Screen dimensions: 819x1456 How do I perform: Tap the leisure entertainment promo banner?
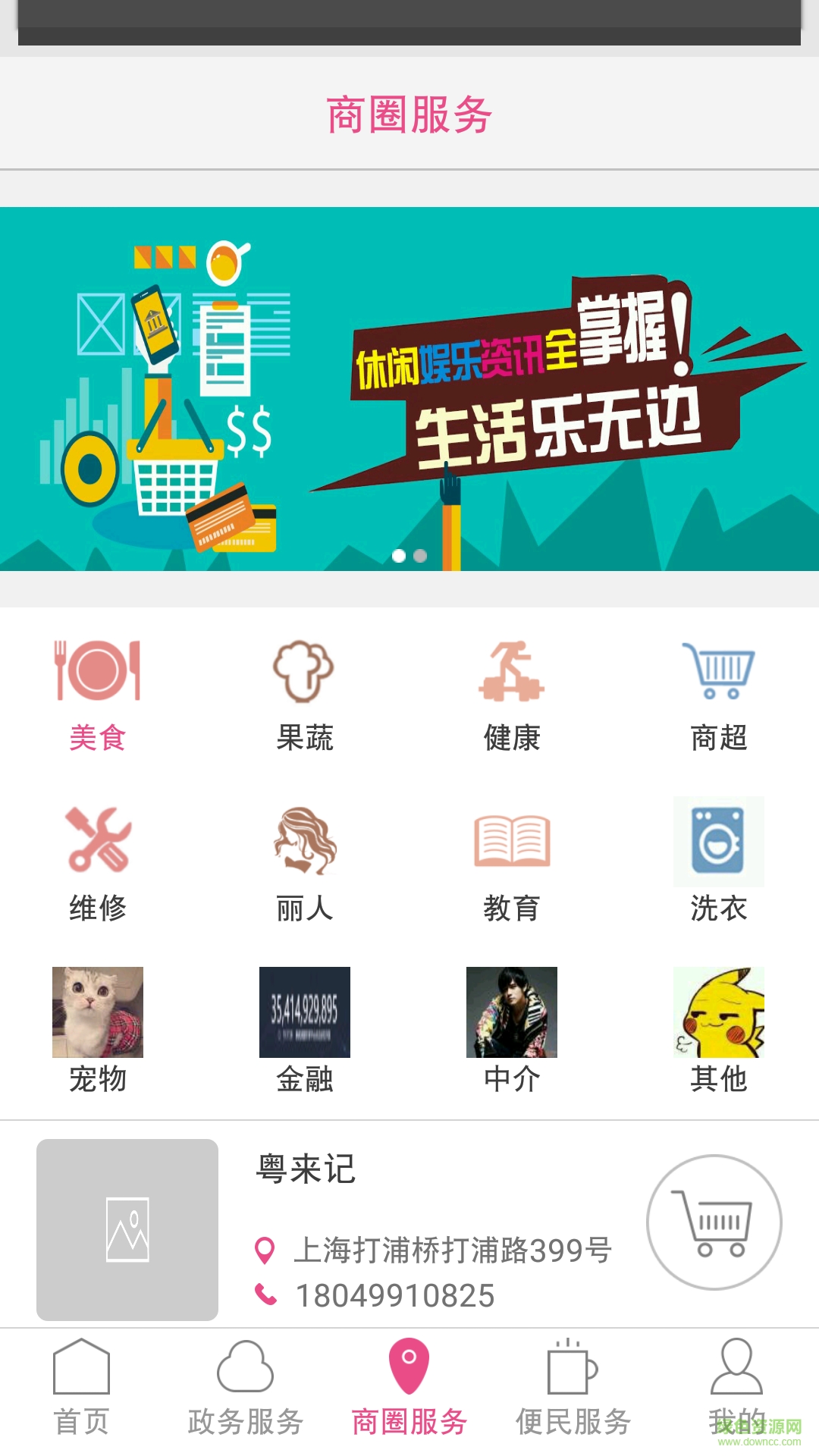[x=409, y=388]
